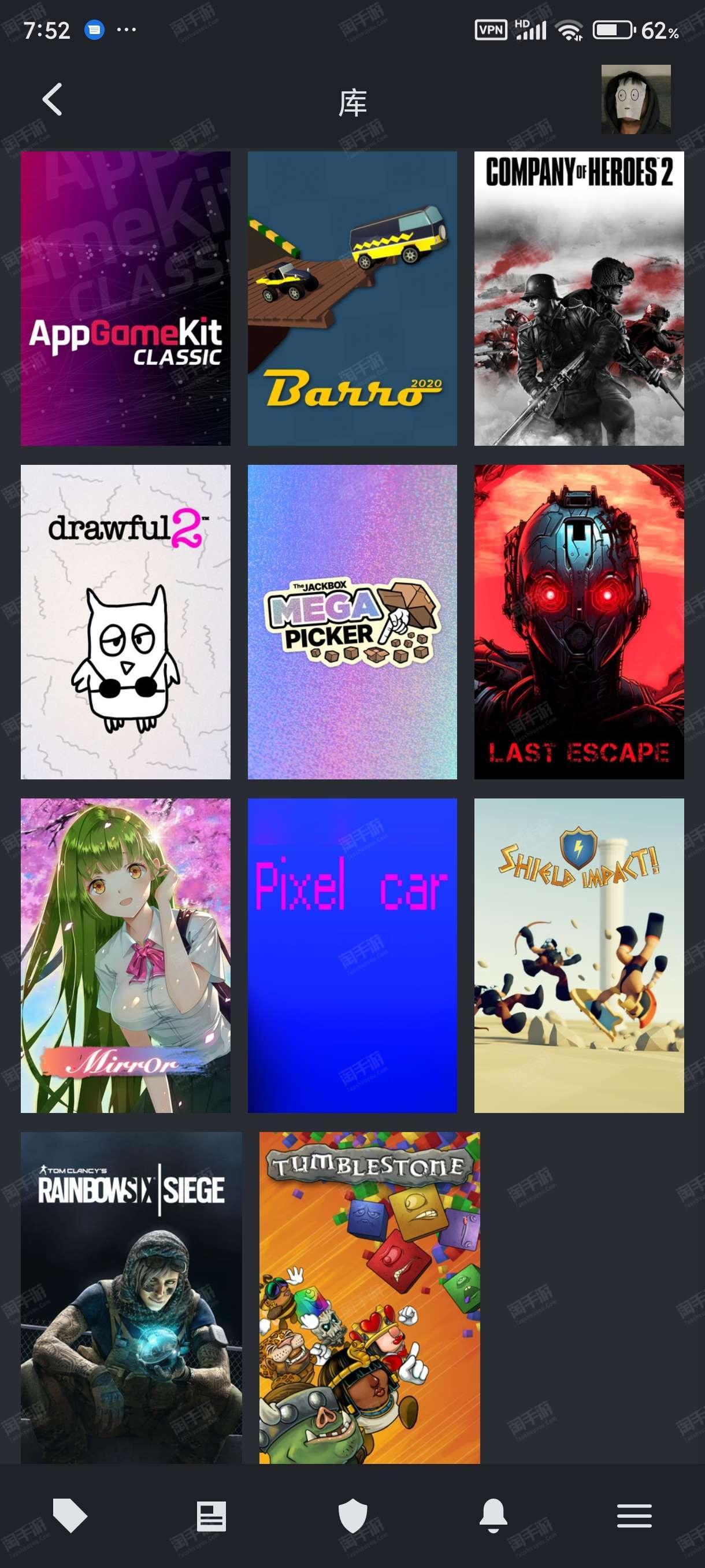
Task: Select Shield Impact game tile
Action: click(578, 955)
